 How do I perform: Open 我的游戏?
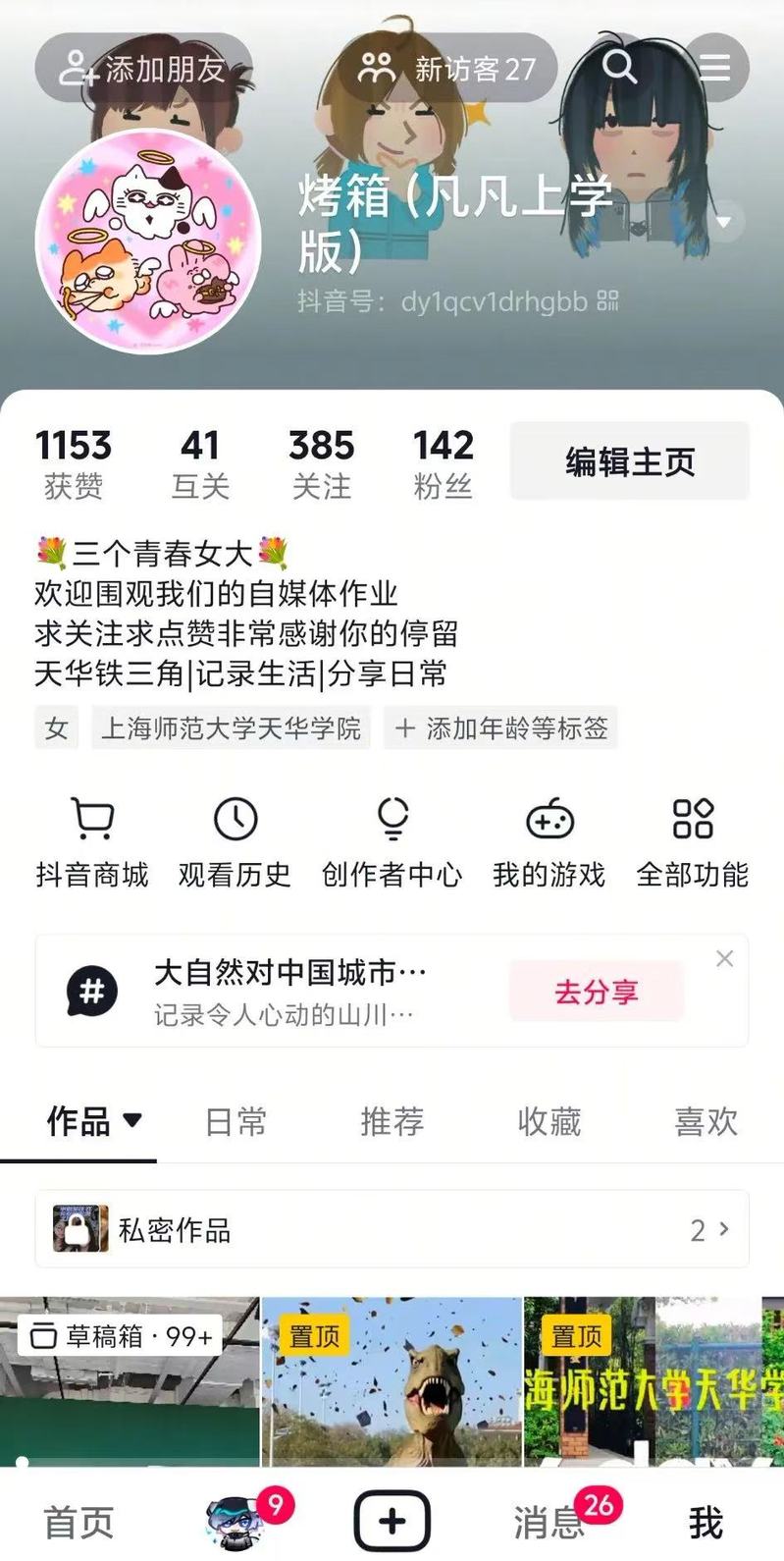pyautogui.click(x=549, y=841)
